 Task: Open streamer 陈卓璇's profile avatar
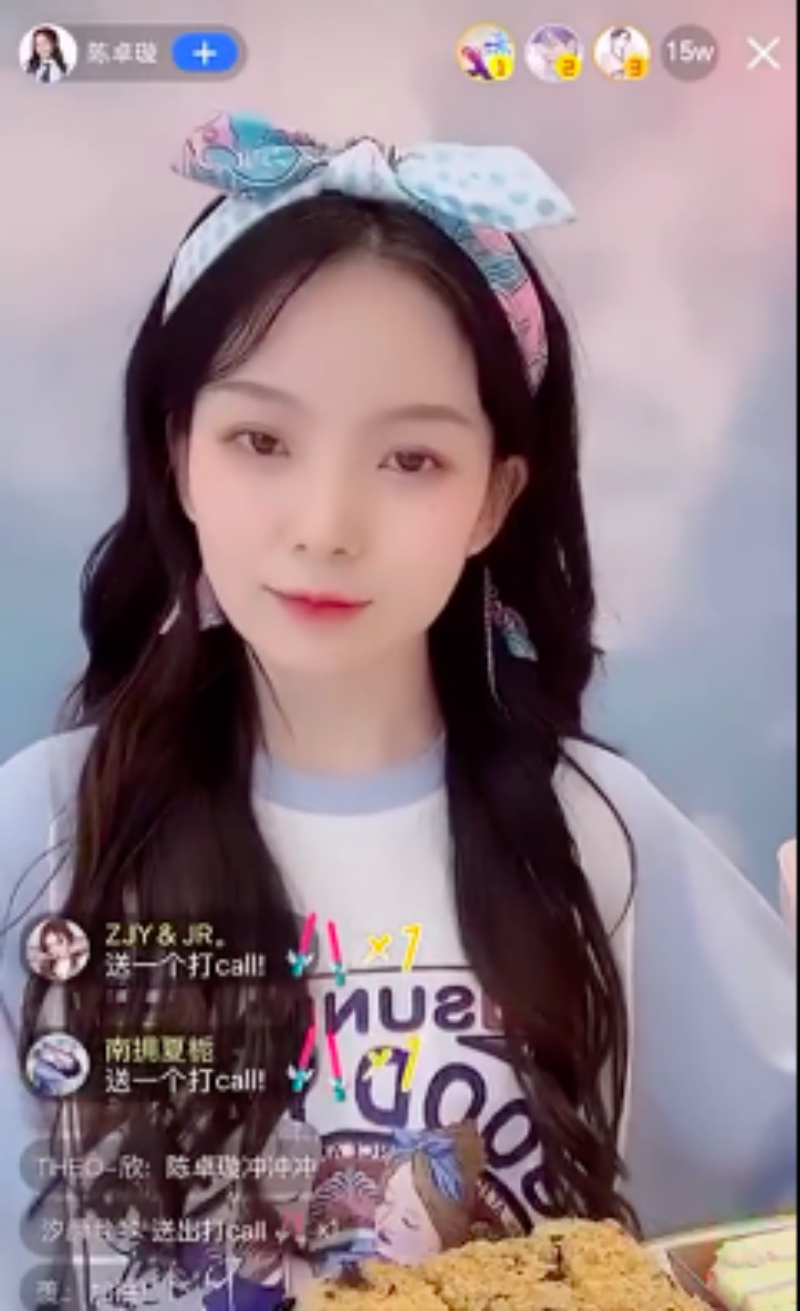pos(47,53)
